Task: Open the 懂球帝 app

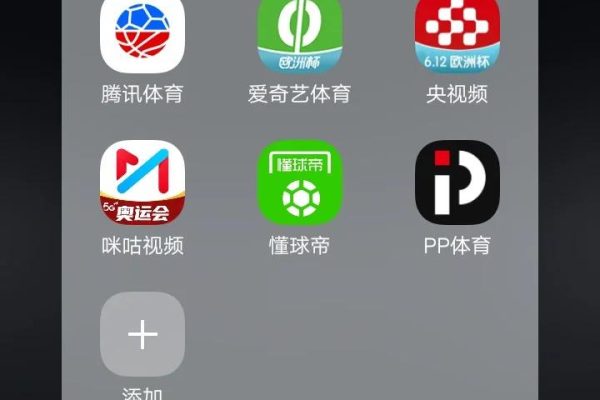Action: [x=300, y=182]
